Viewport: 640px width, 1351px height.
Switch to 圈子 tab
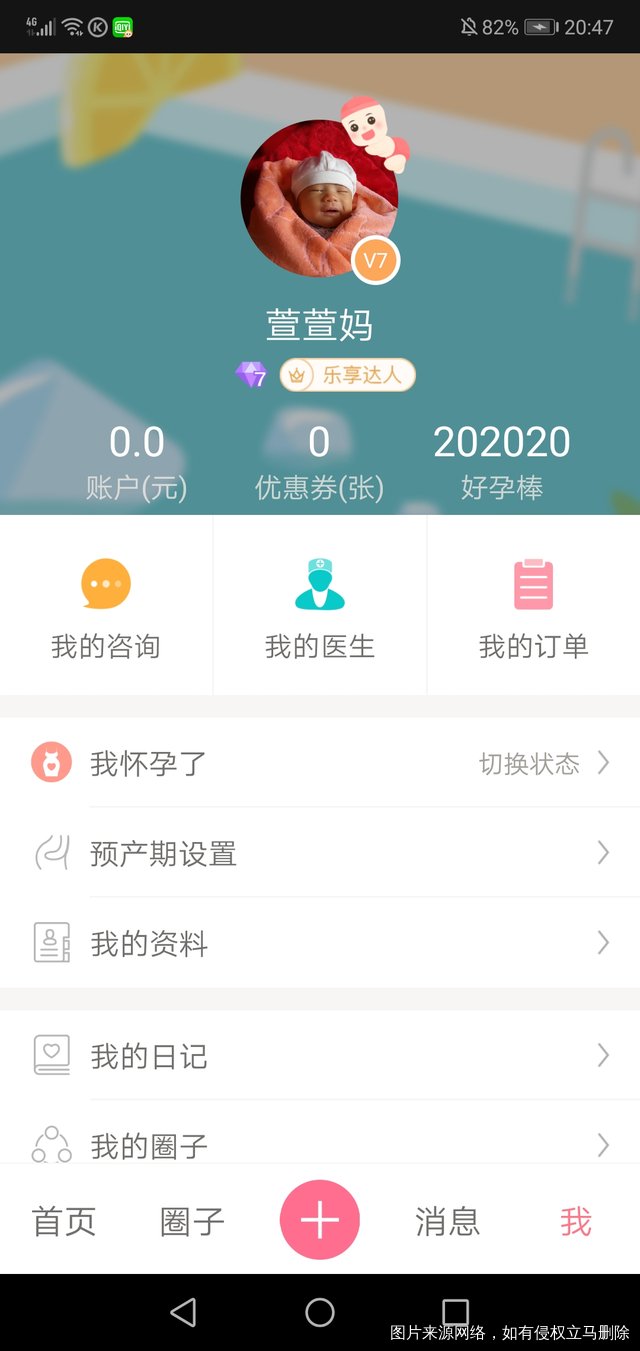coord(192,1221)
